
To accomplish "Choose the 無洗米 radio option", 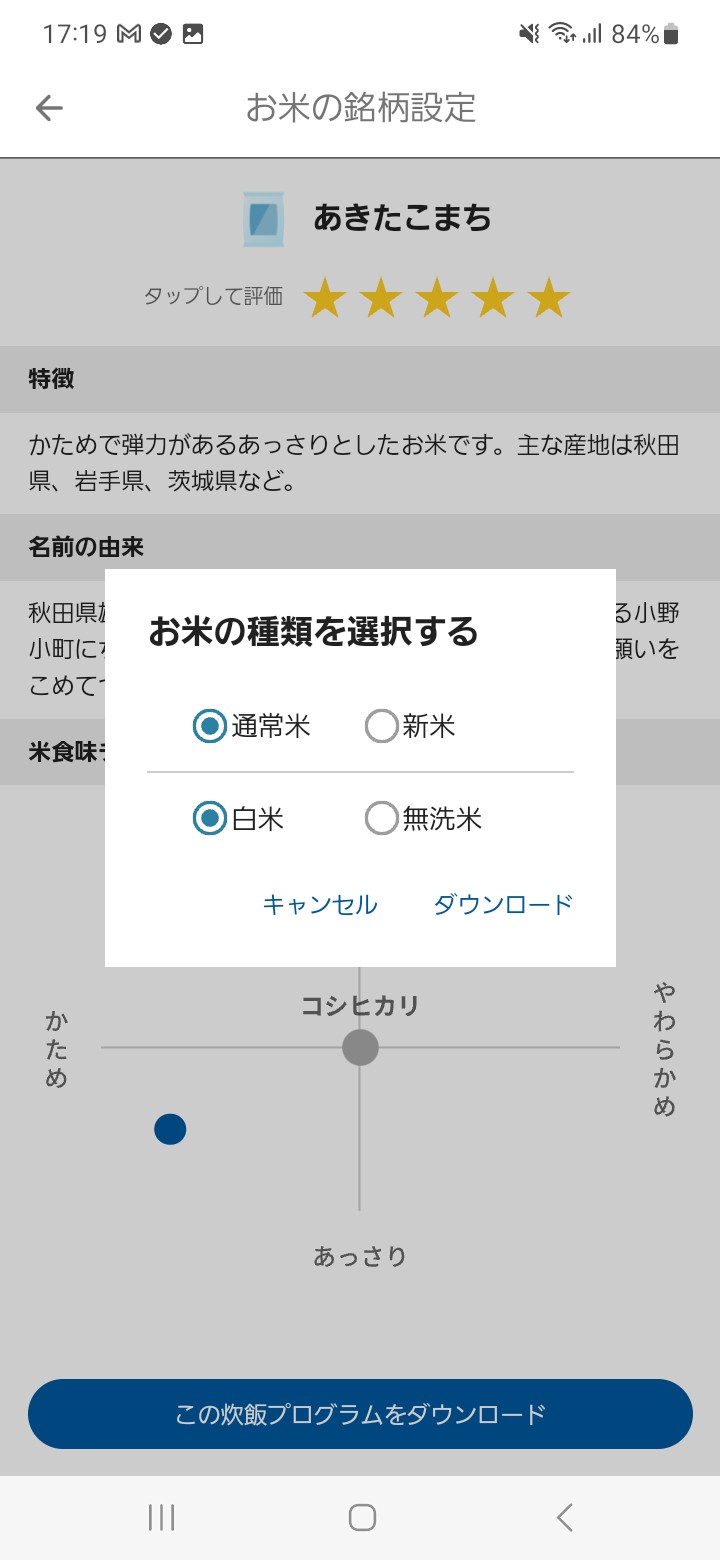I will tap(382, 819).
